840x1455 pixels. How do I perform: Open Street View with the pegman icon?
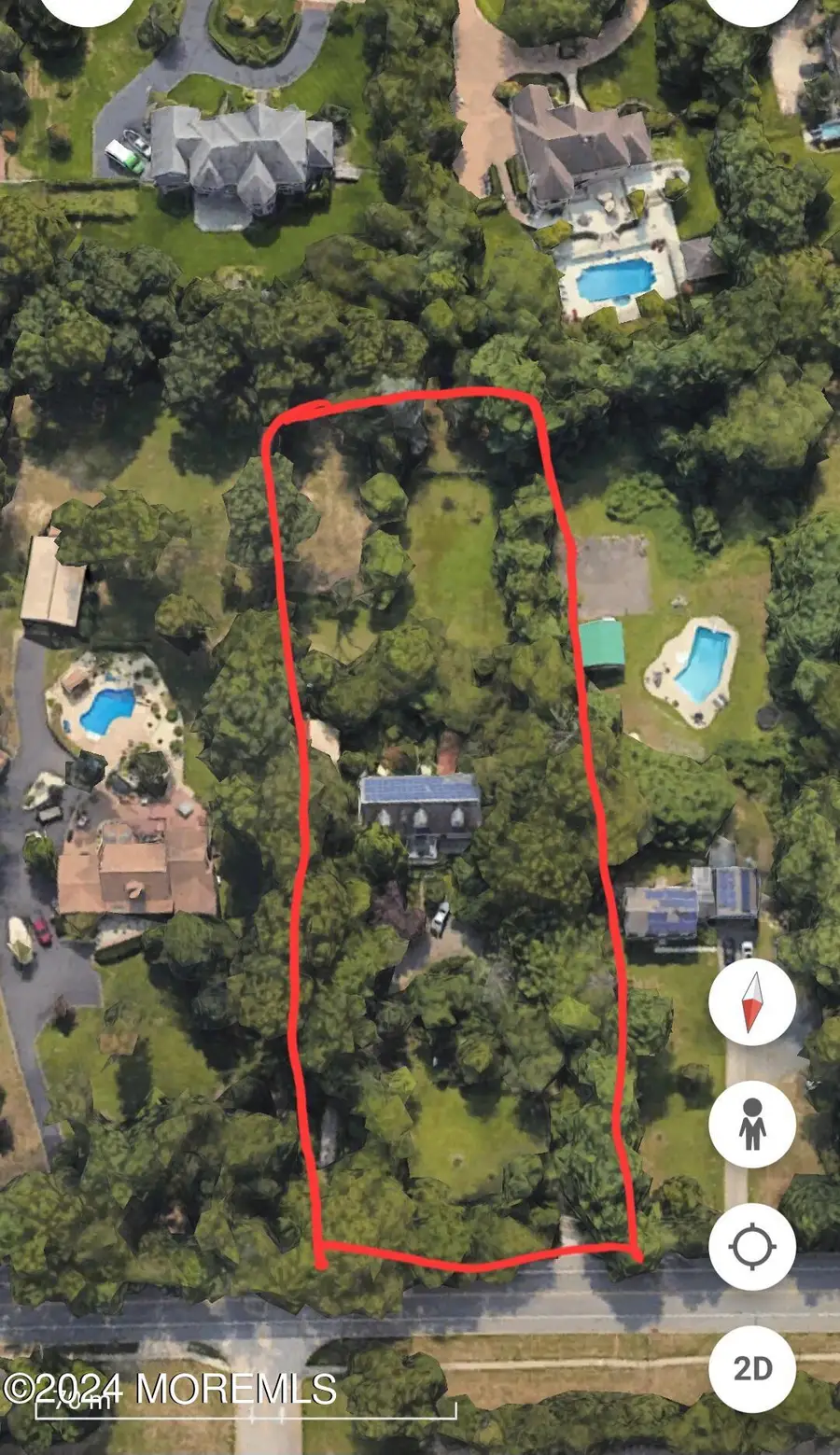(x=752, y=1125)
